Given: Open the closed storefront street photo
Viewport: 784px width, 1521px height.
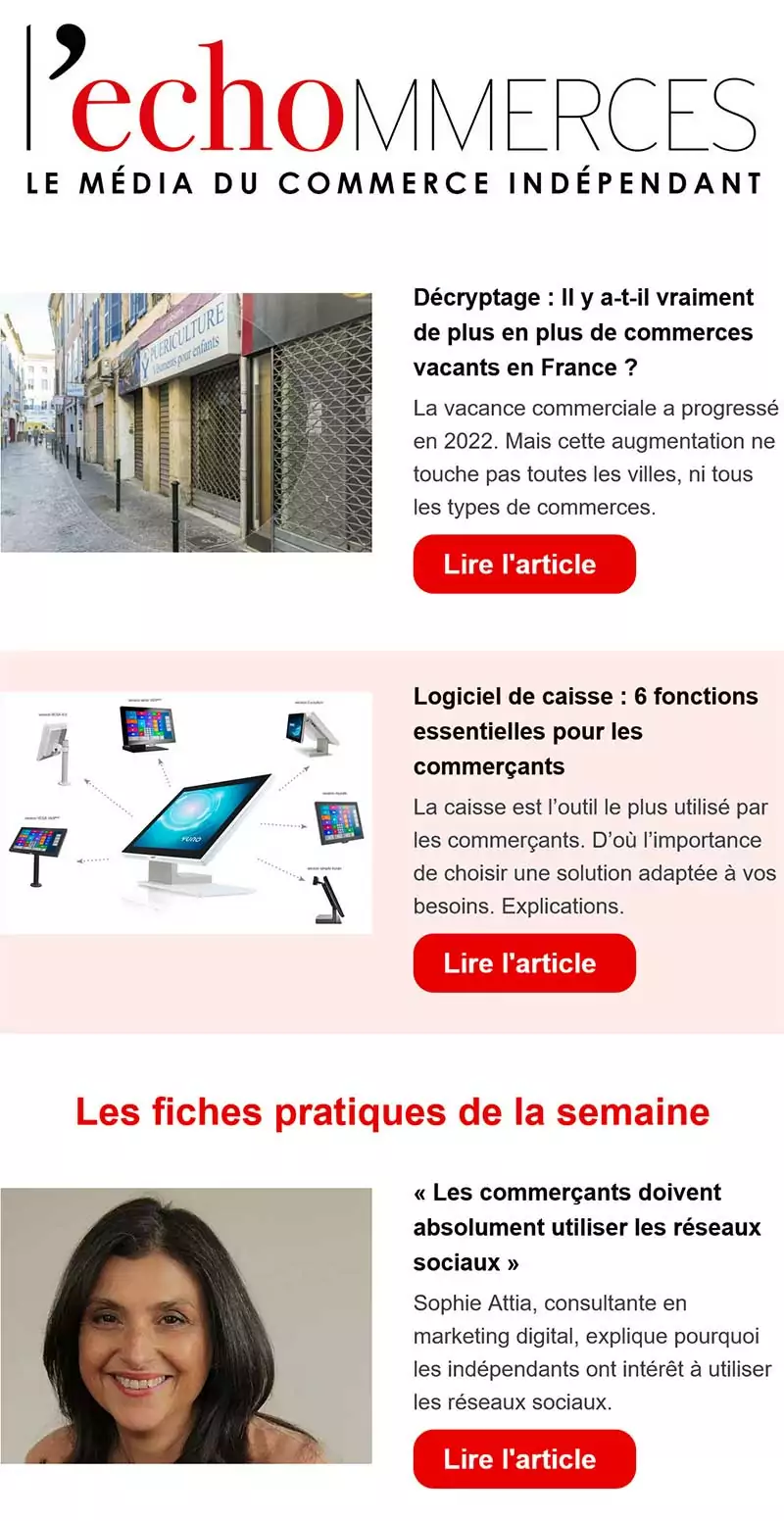Looking at the screenshot, I should 186,422.
